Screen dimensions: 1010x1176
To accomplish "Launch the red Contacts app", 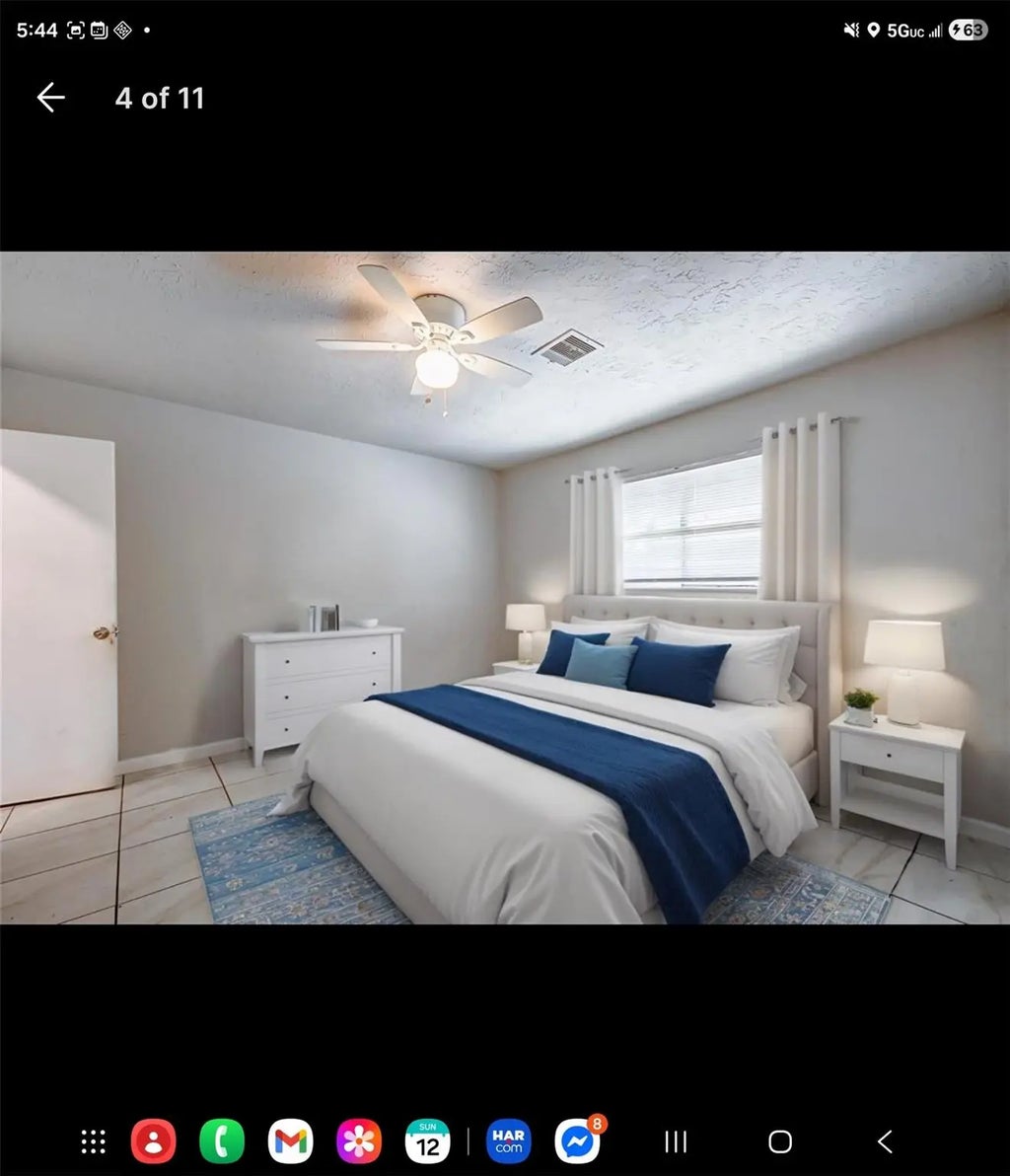I will [153, 1142].
